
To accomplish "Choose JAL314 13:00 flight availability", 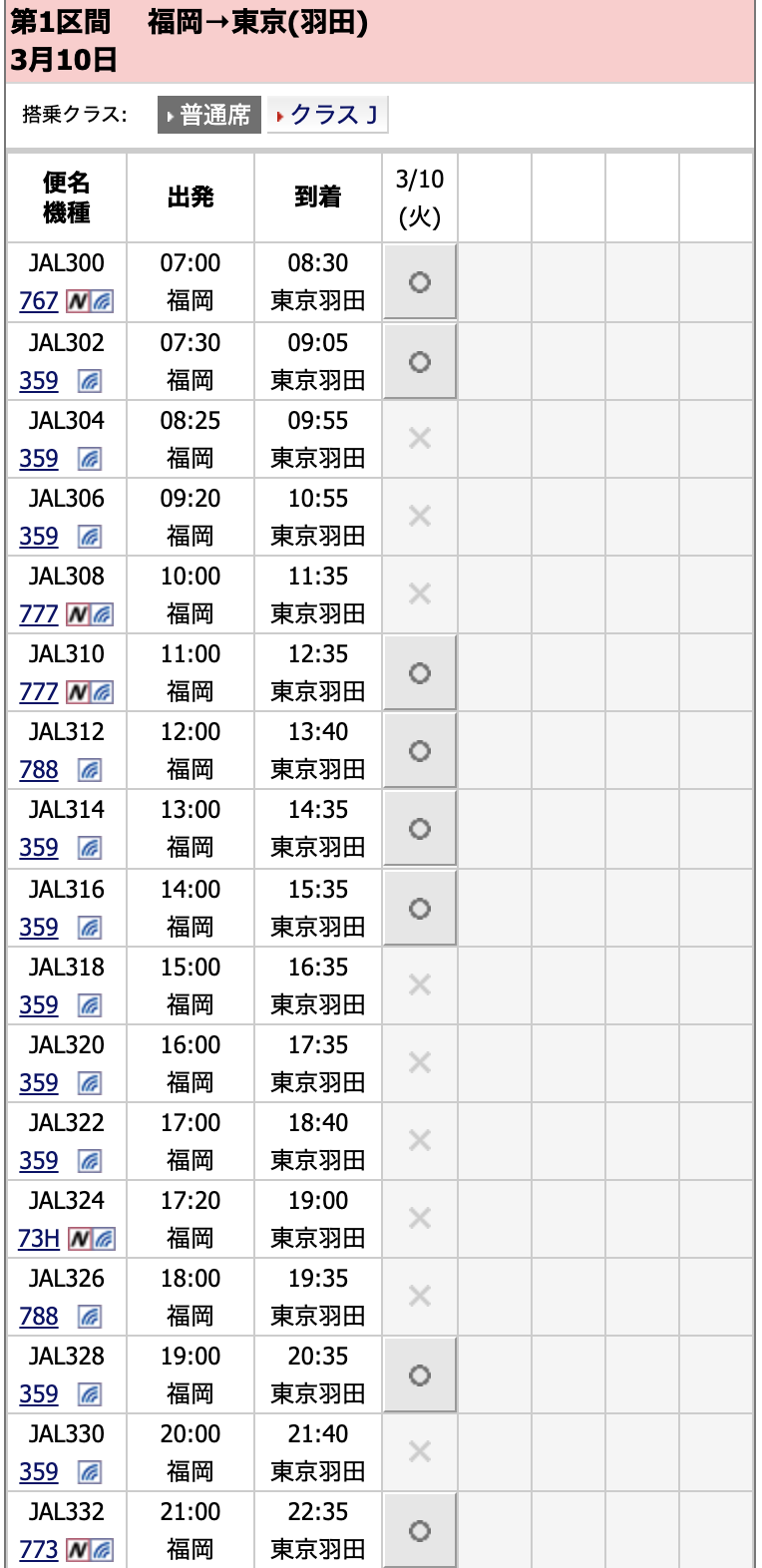I will [420, 829].
